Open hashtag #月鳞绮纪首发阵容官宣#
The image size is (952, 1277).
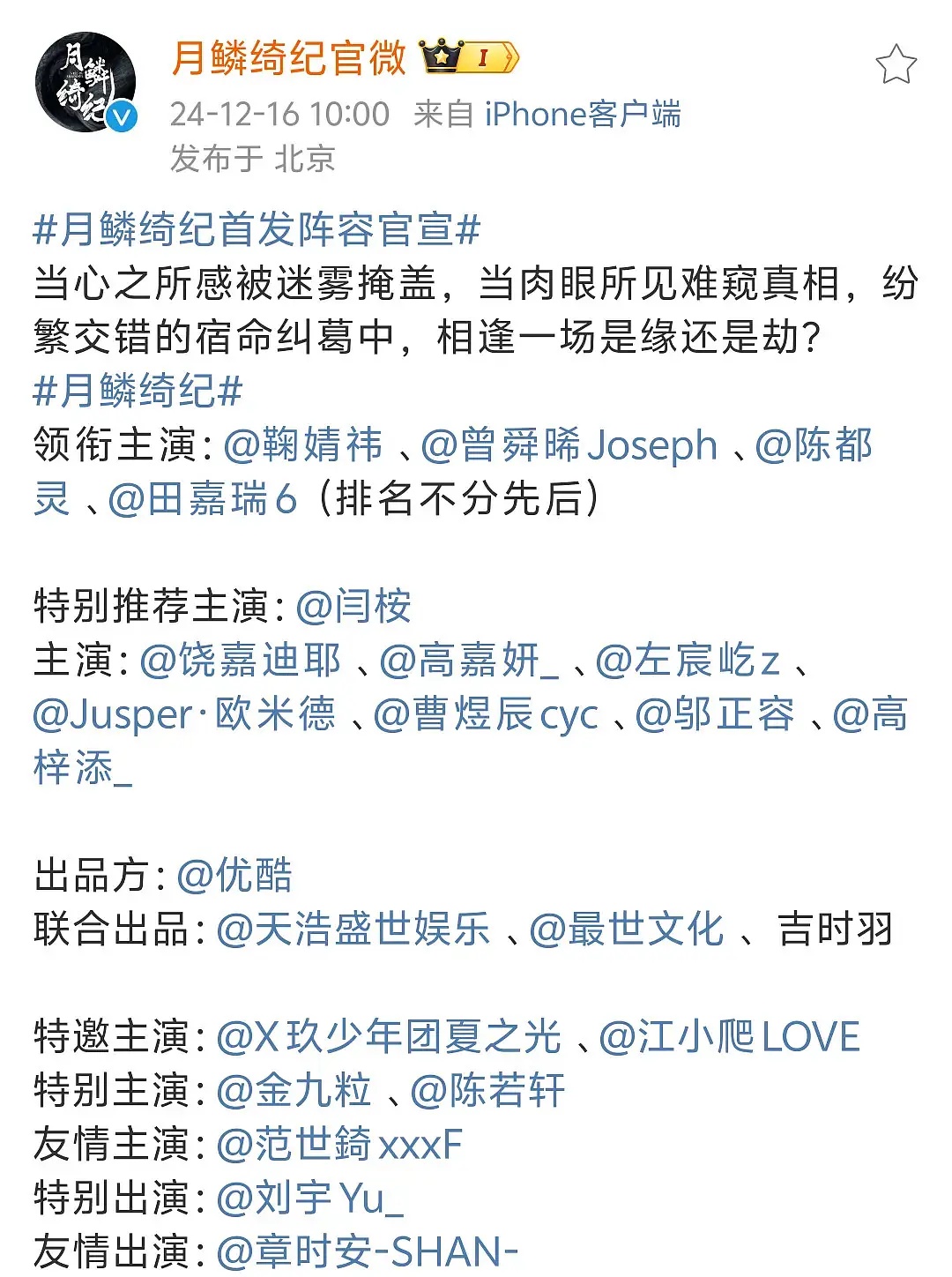[x=257, y=230]
